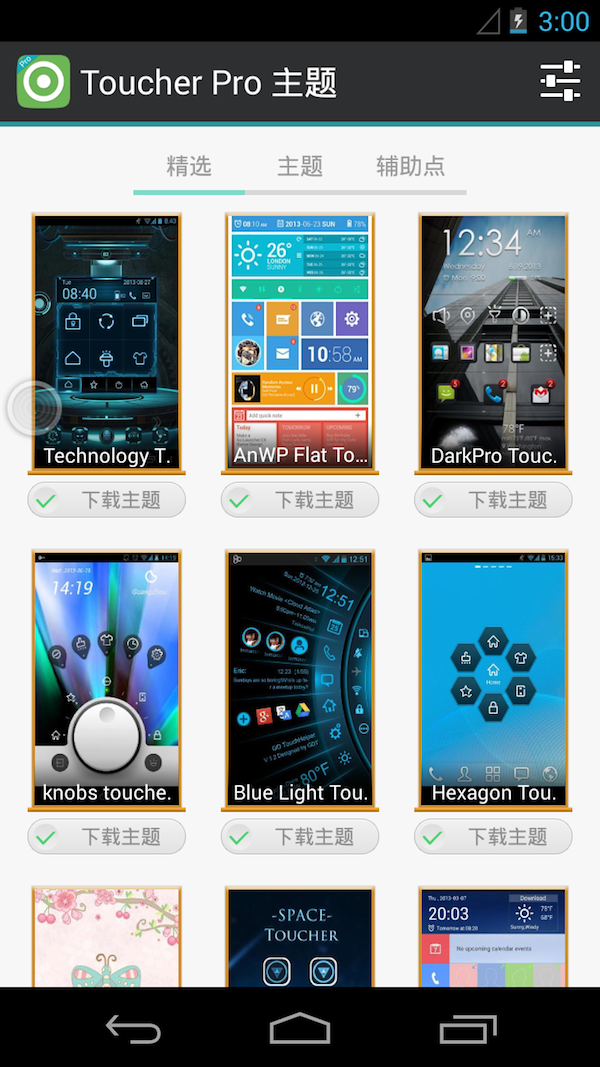Open the Technology theme preview

point(107,342)
